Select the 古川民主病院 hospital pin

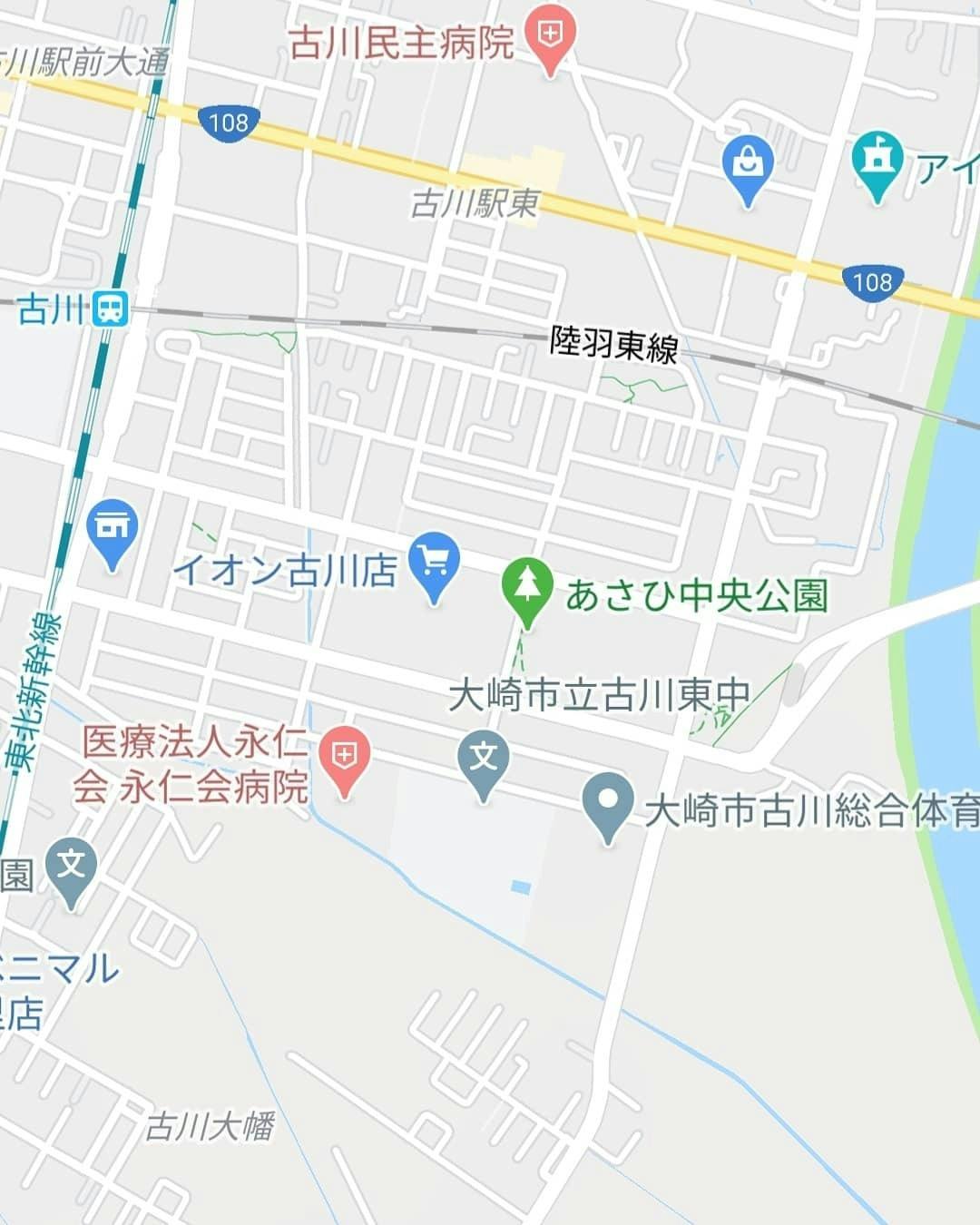[550, 37]
